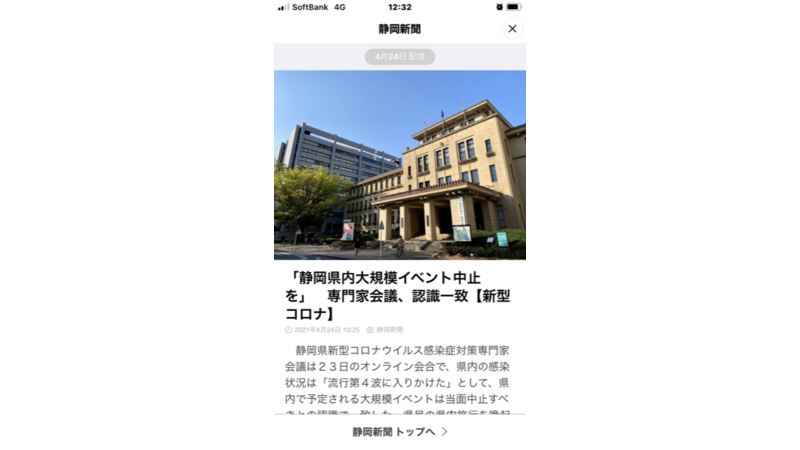Open the article's building photo
This screenshot has width=800, height=450.
coord(399,165)
